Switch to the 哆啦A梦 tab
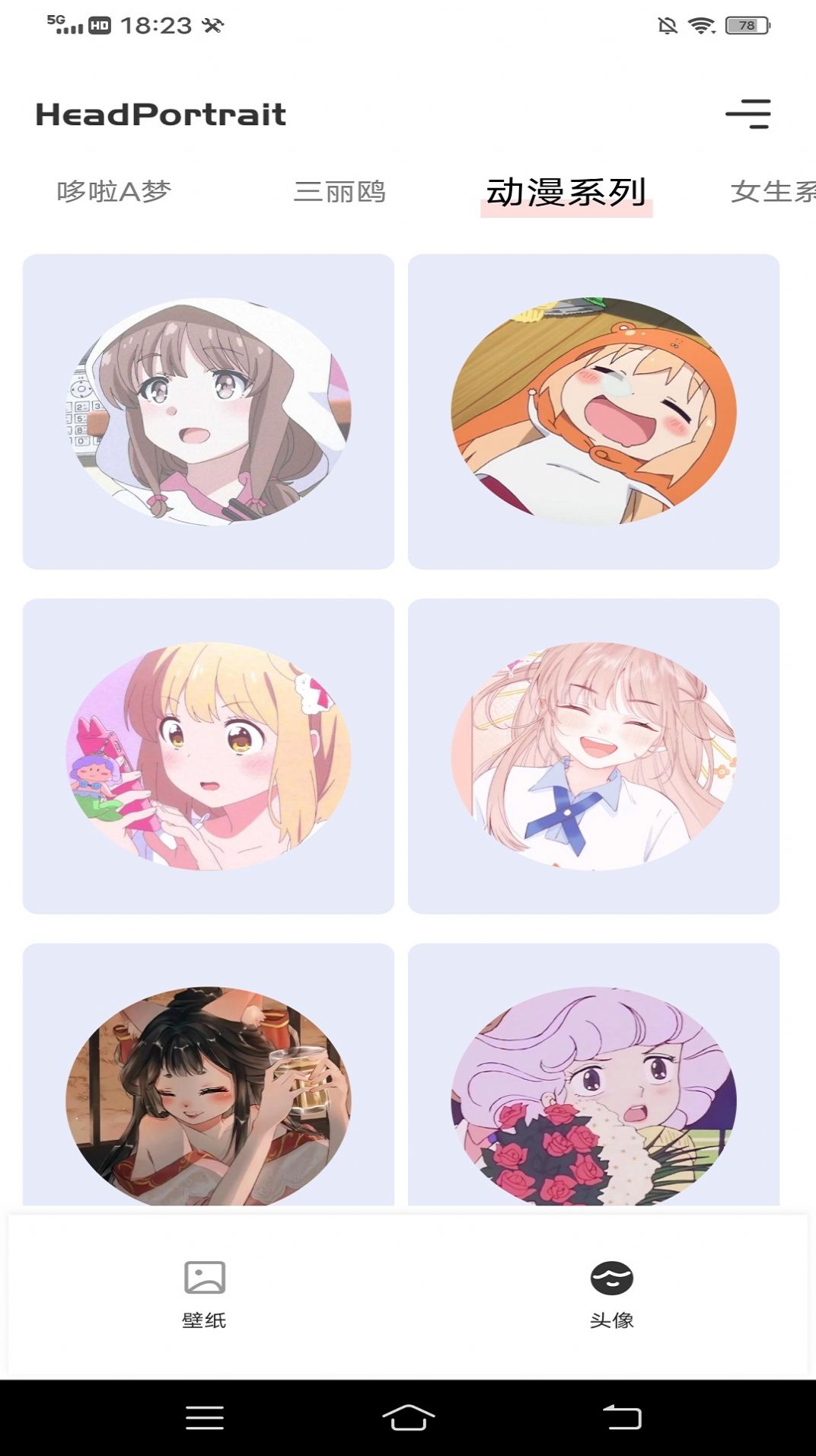 pyautogui.click(x=114, y=192)
